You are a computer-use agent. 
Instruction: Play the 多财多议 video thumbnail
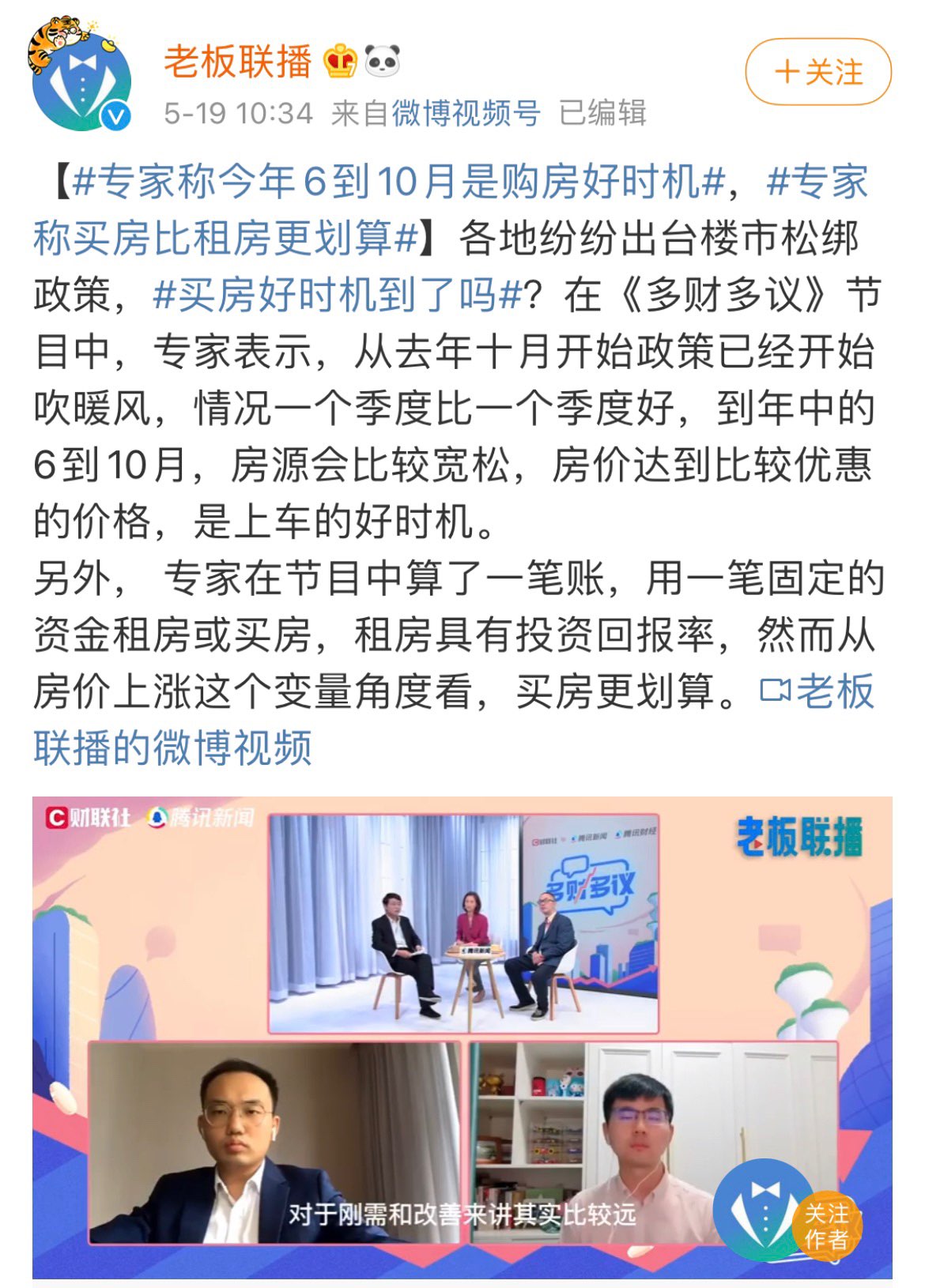point(462,1035)
